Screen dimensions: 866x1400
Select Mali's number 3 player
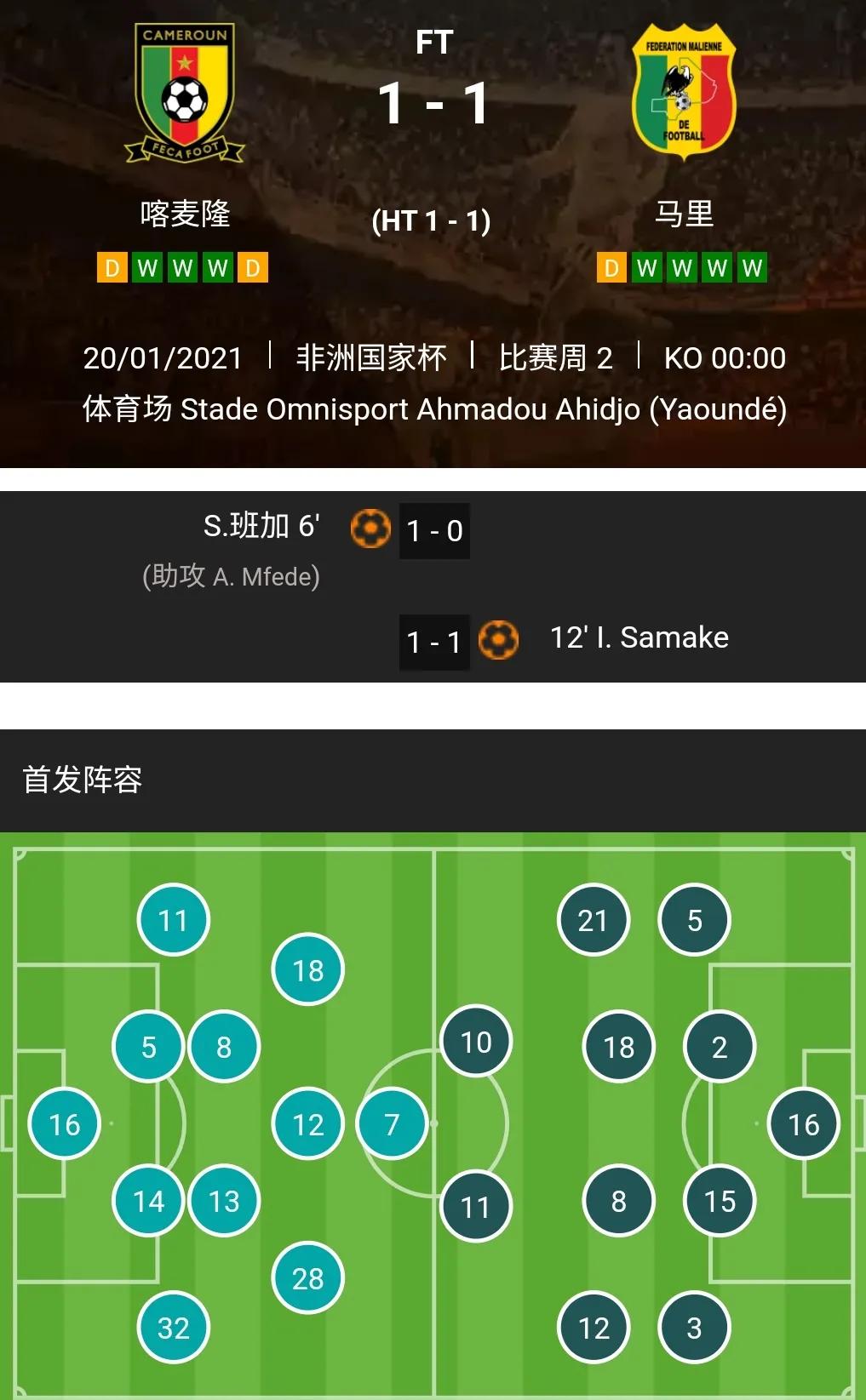click(694, 1327)
